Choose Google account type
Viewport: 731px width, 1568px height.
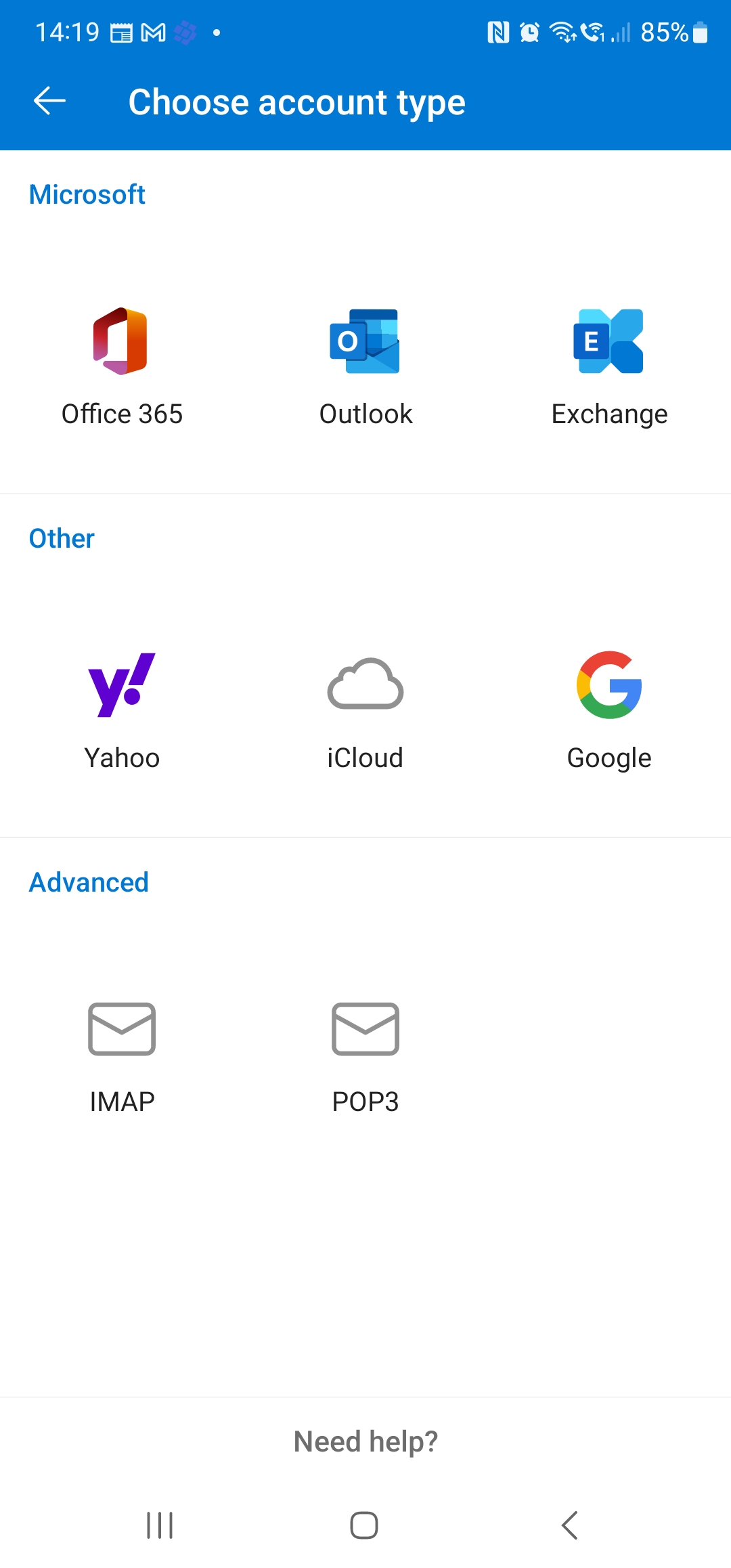[609, 711]
